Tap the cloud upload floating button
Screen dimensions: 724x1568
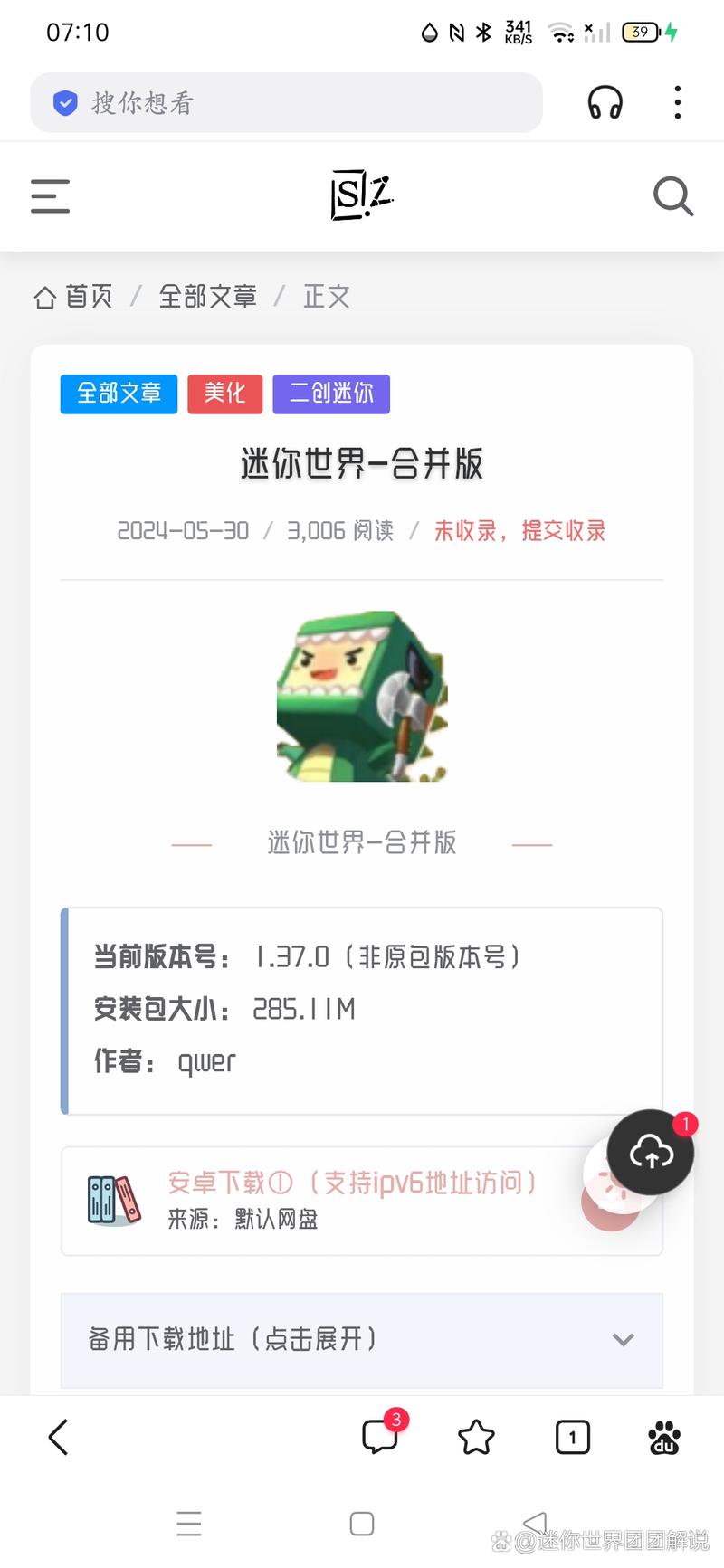pos(650,1152)
